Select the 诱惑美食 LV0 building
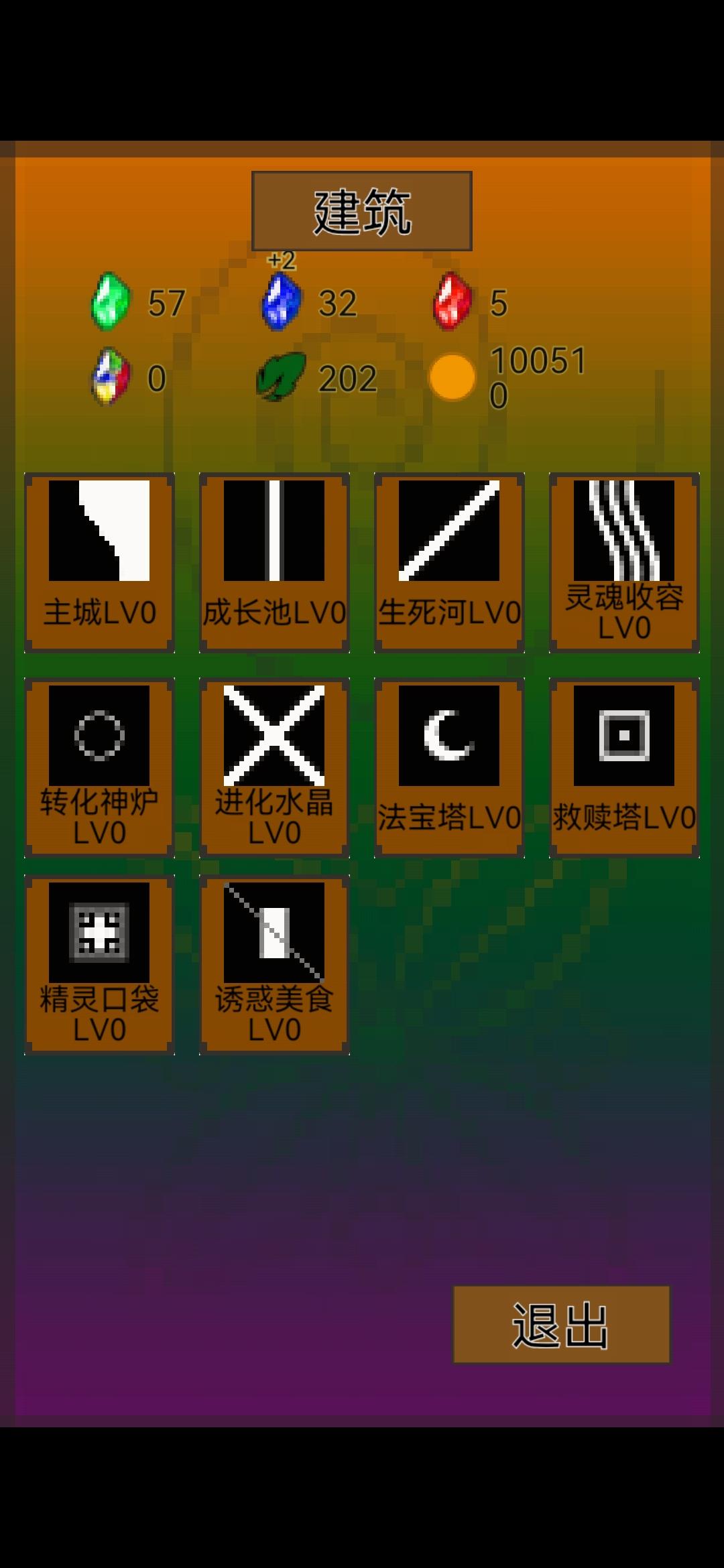 [x=274, y=965]
